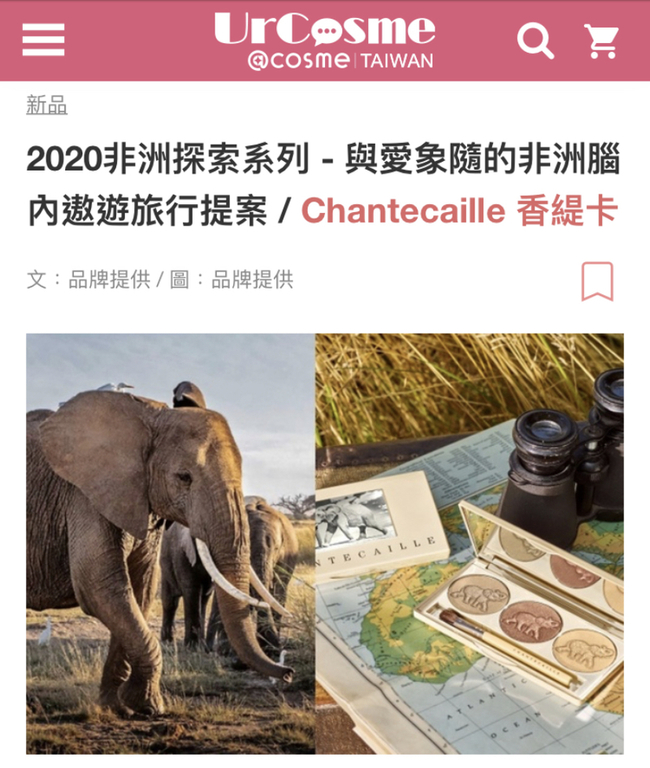The image size is (650, 768).
Task: Open the hamburger navigation menu
Action: 43,40
